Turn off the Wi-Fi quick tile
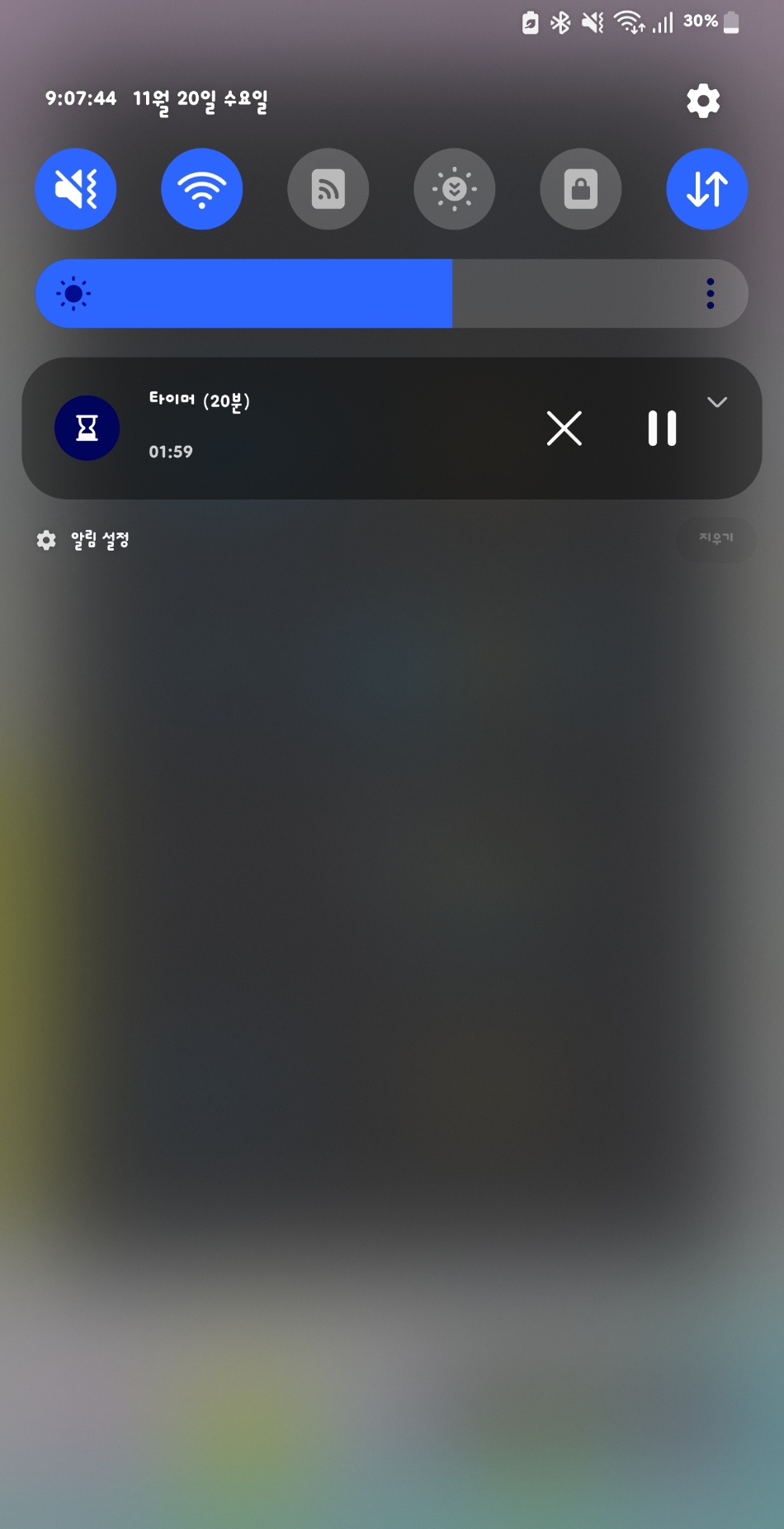Viewport: 784px width, 1529px height. tap(202, 189)
